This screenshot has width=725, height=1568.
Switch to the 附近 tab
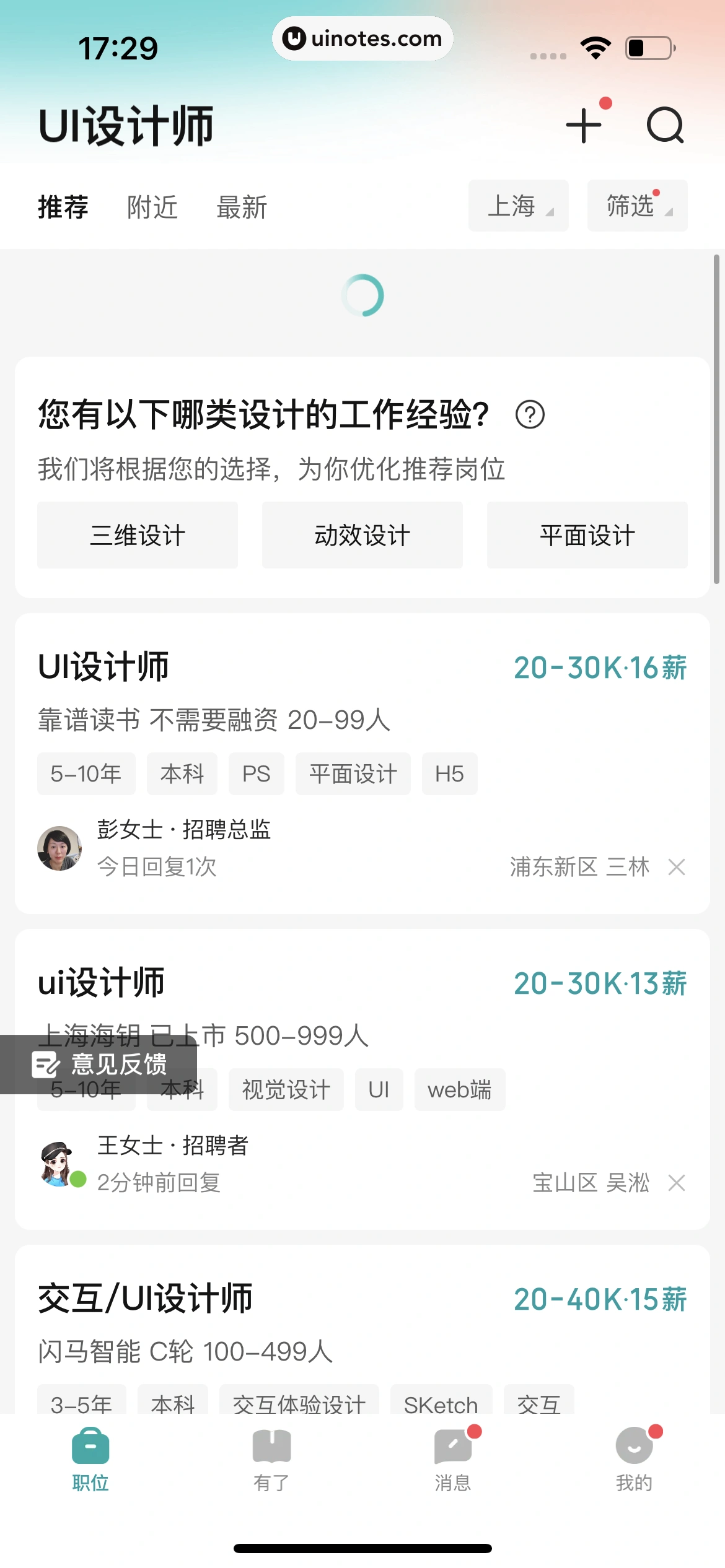152,207
